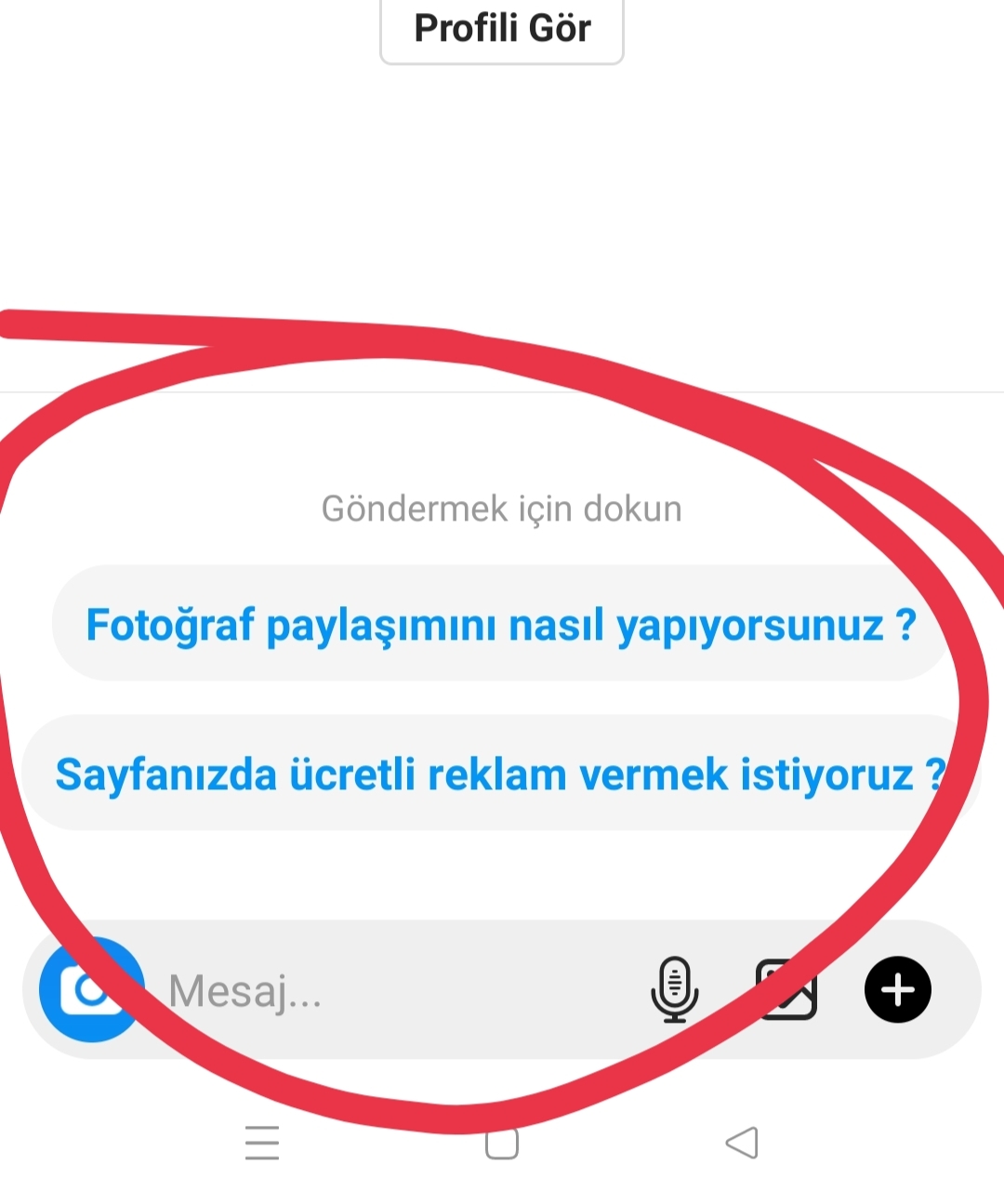
Task: Record a voice message with microphone
Action: click(x=674, y=989)
